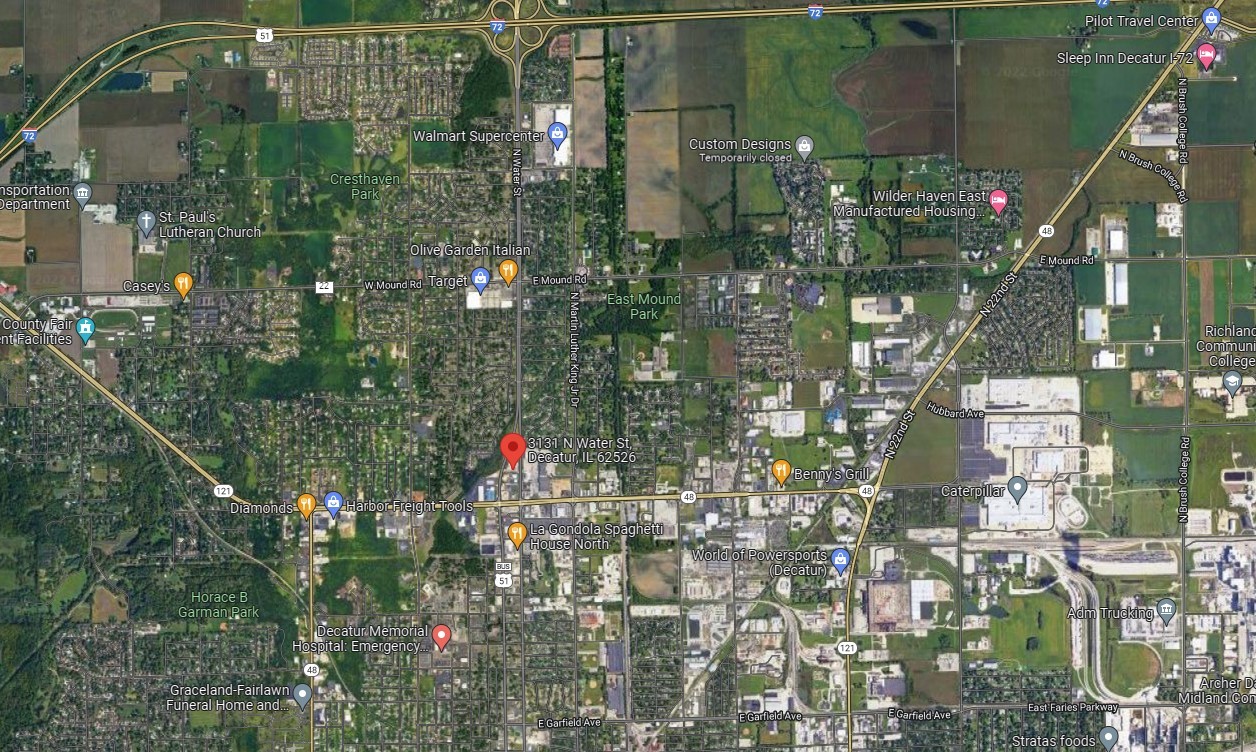1256x752 pixels.
Task: Select the Caterpillar place pin
Action: coord(1017,489)
